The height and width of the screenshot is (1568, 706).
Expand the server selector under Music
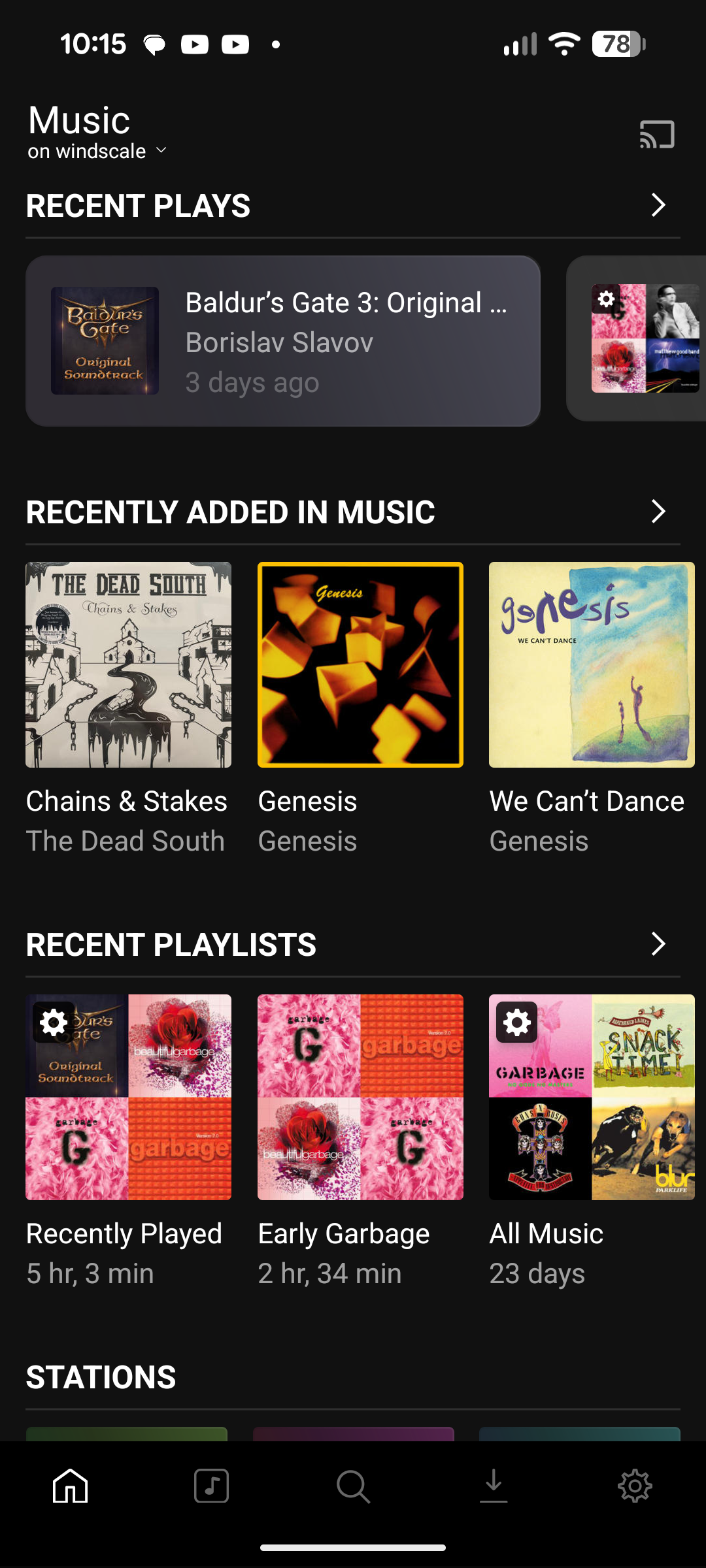[x=97, y=151]
